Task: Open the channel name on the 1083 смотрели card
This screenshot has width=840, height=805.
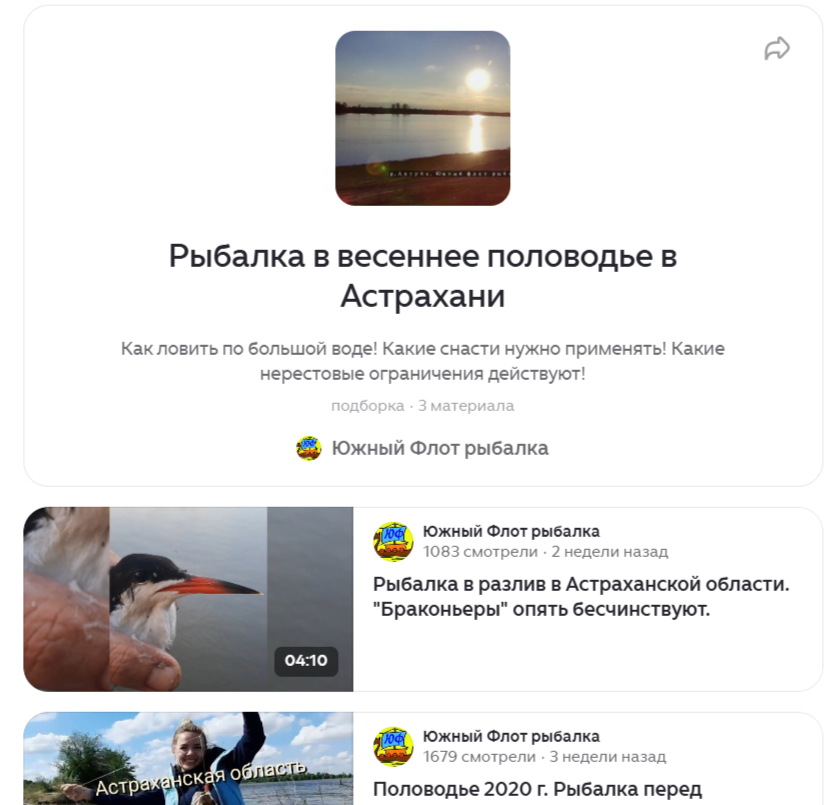Action: [x=511, y=531]
